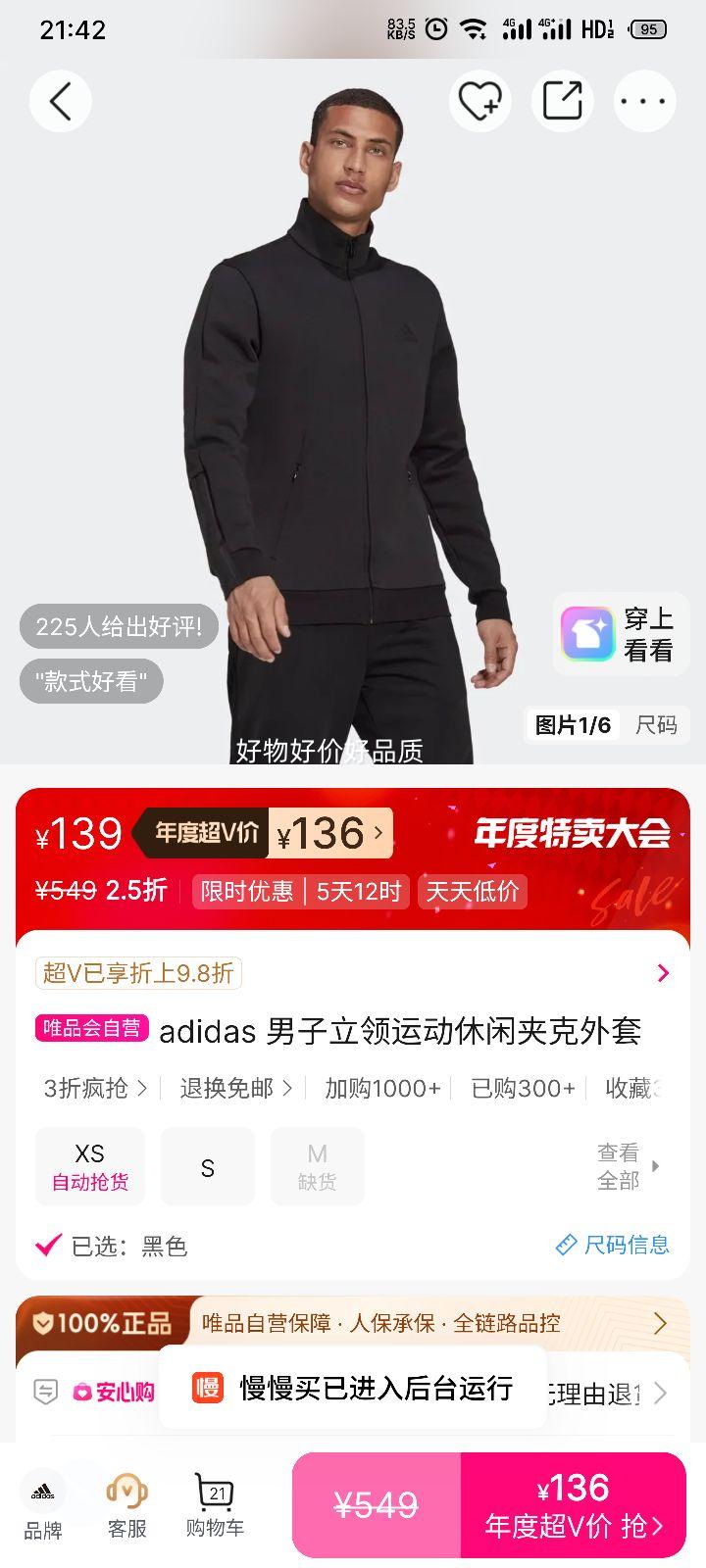Screen dimensions: 706x1568
Task: Tap the greyed-out size M 缺货 option
Action: tap(318, 1166)
